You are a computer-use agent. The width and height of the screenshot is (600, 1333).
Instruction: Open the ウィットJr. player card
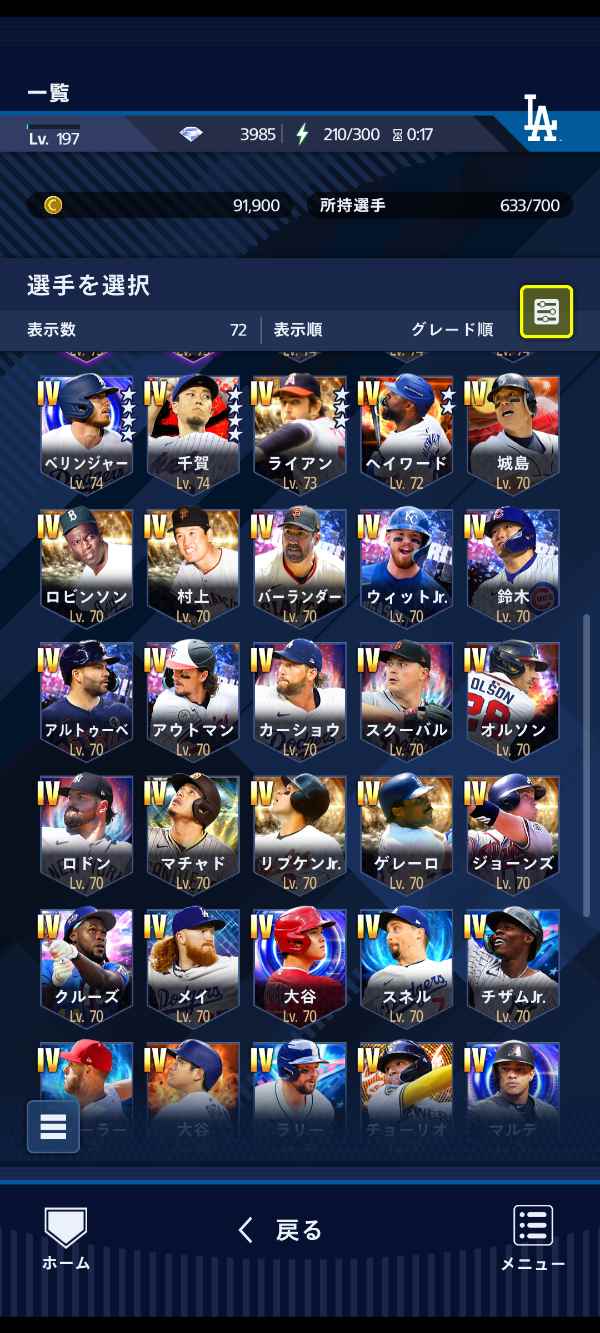406,566
